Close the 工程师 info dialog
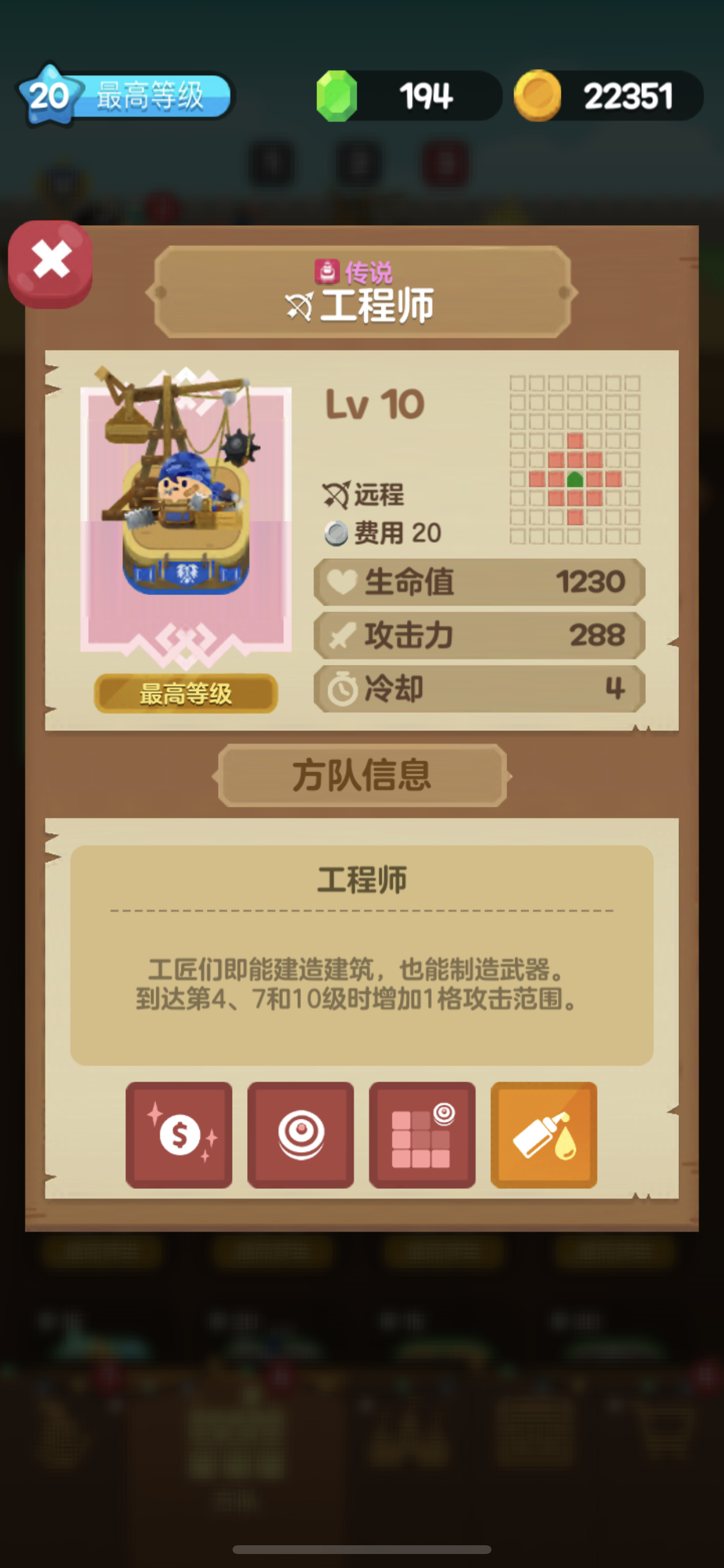The height and width of the screenshot is (1568, 724). tap(51, 262)
